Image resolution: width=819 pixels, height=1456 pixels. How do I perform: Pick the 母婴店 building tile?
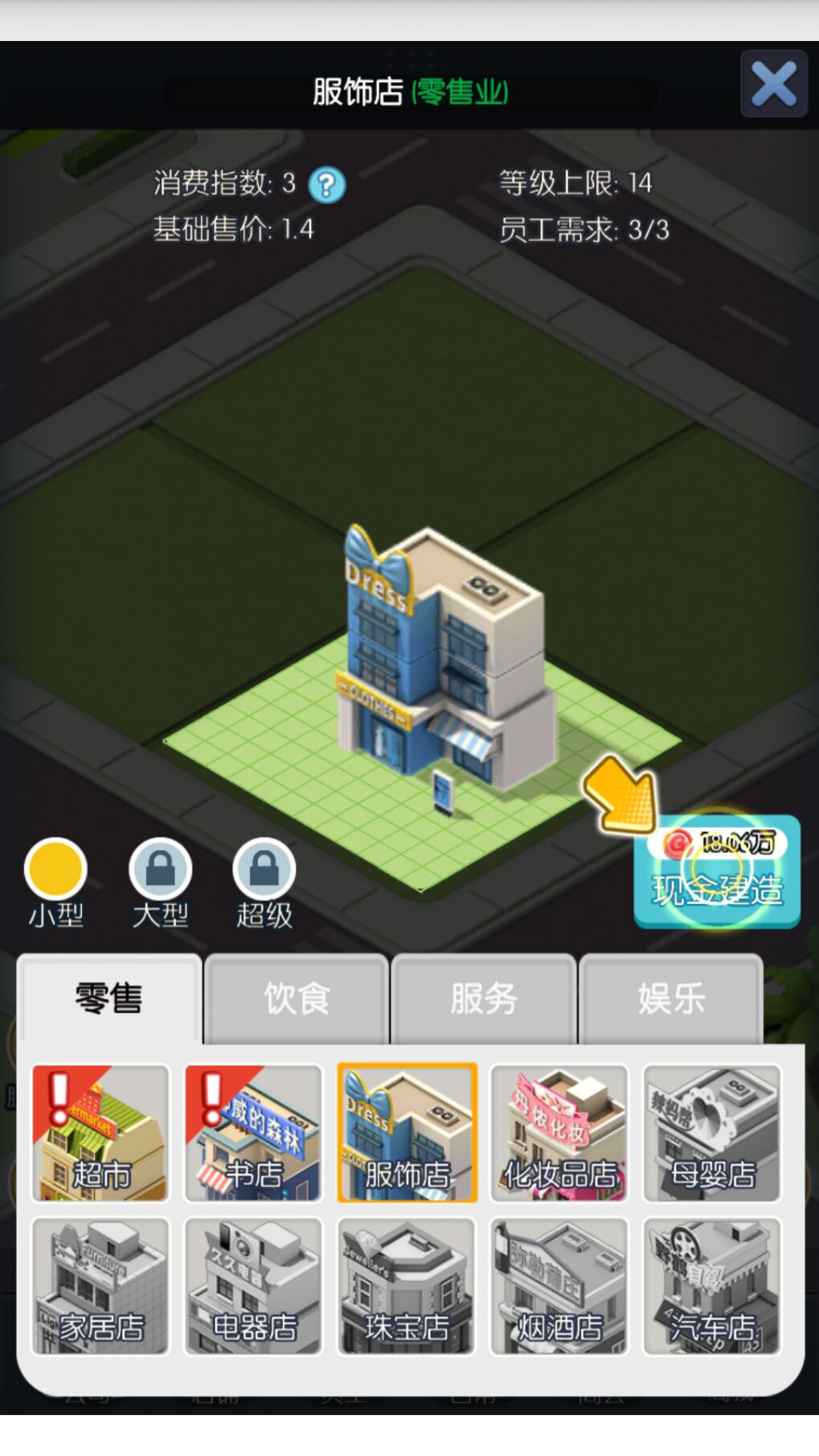tap(712, 1133)
